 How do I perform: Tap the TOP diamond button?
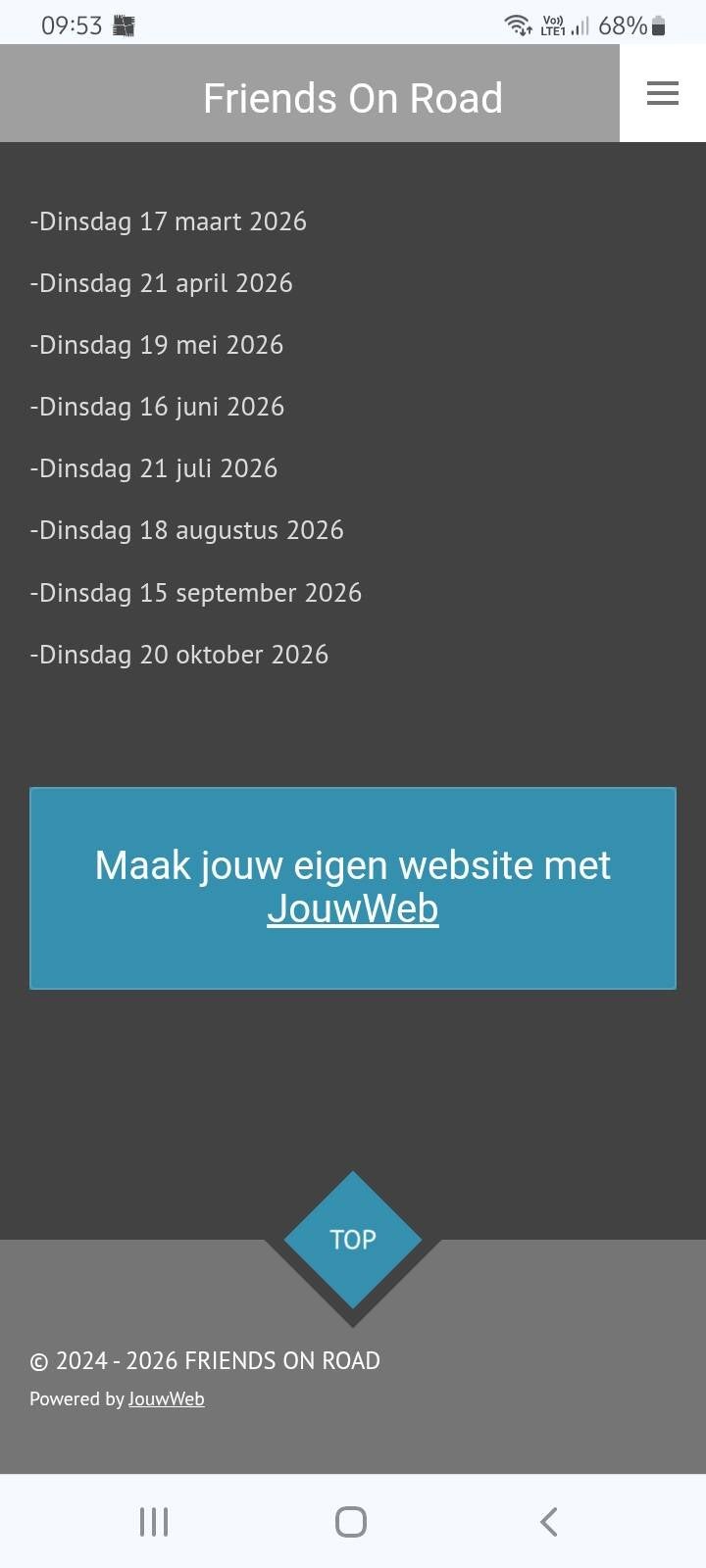pyautogui.click(x=353, y=1239)
